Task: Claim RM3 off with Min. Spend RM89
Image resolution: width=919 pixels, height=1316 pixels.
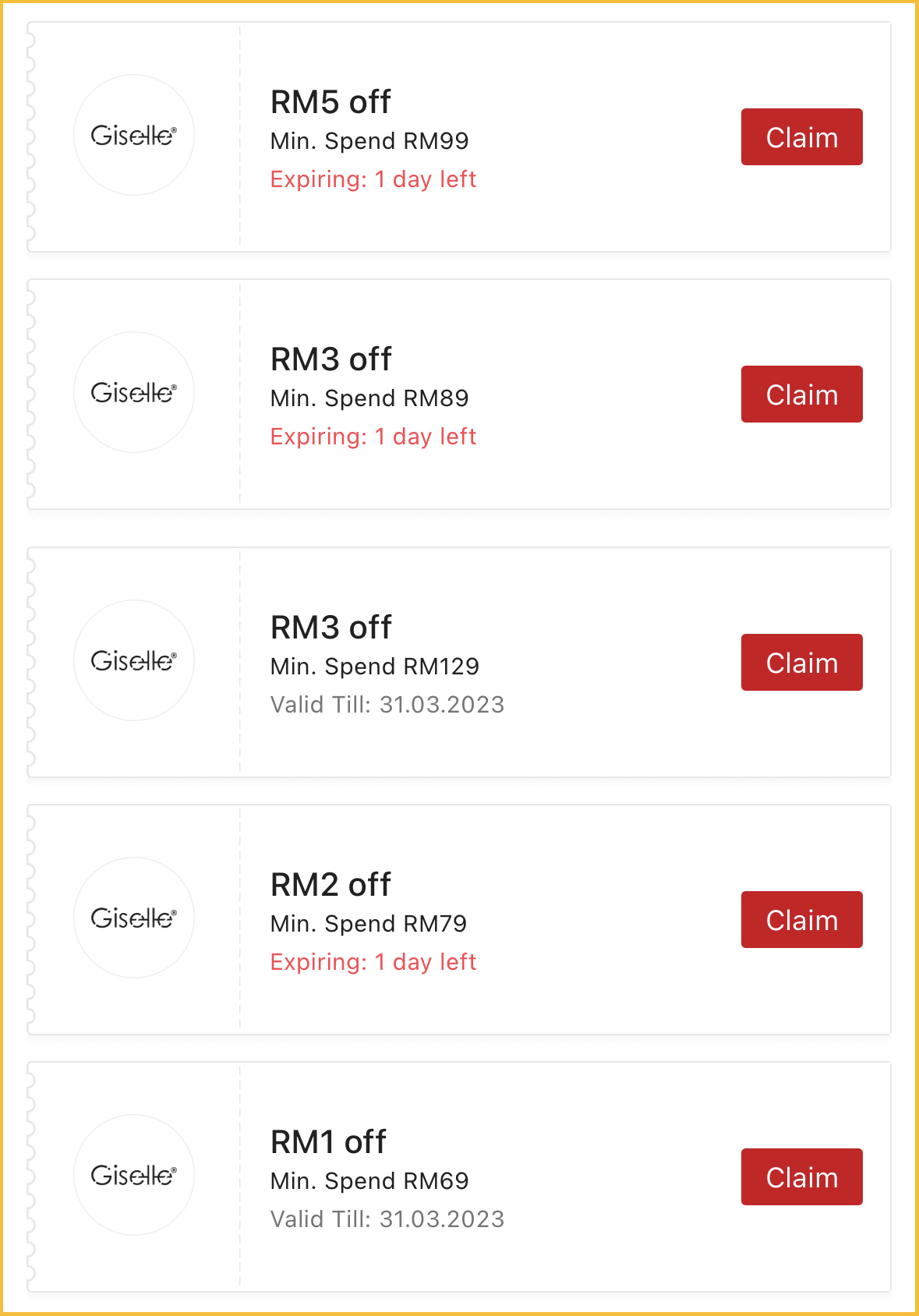Action: (x=801, y=394)
